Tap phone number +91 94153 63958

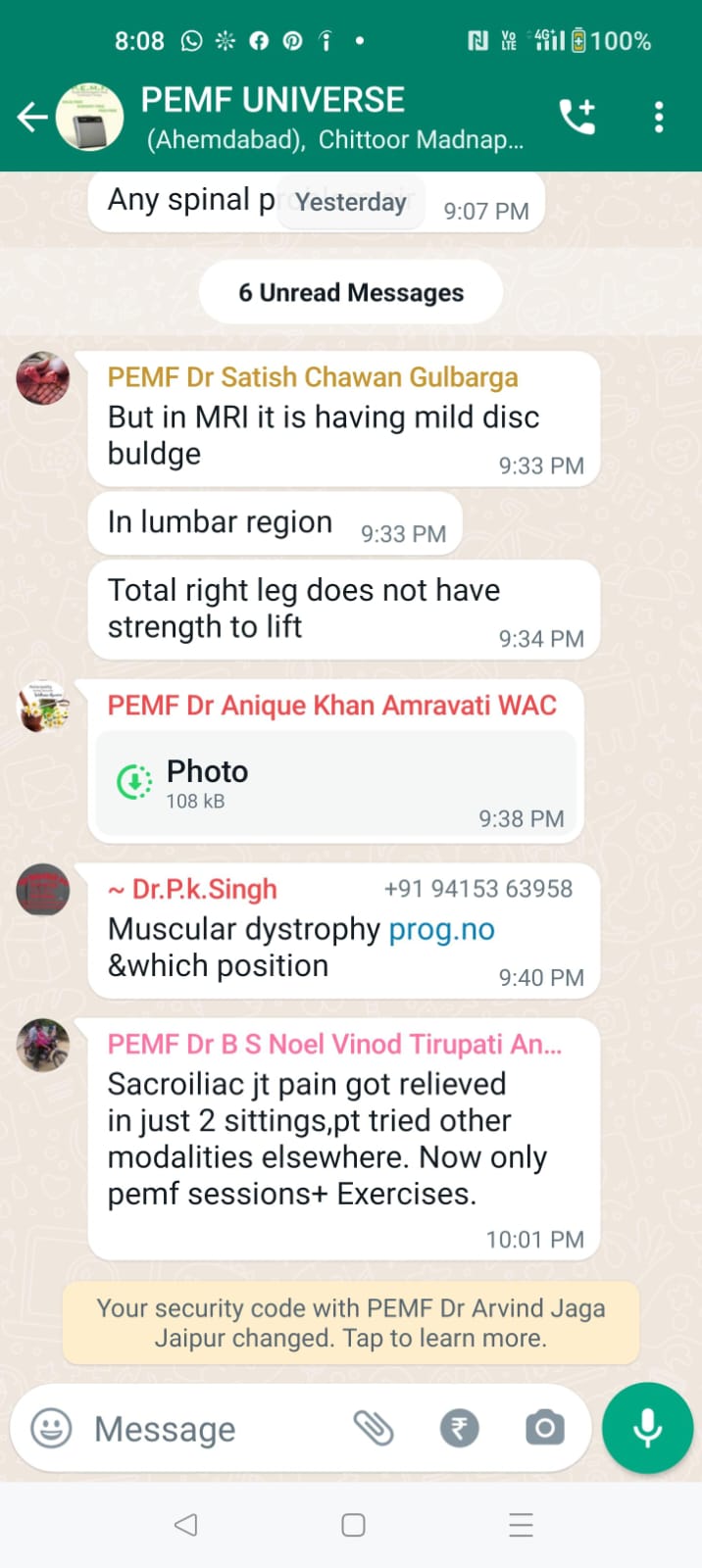coord(478,889)
